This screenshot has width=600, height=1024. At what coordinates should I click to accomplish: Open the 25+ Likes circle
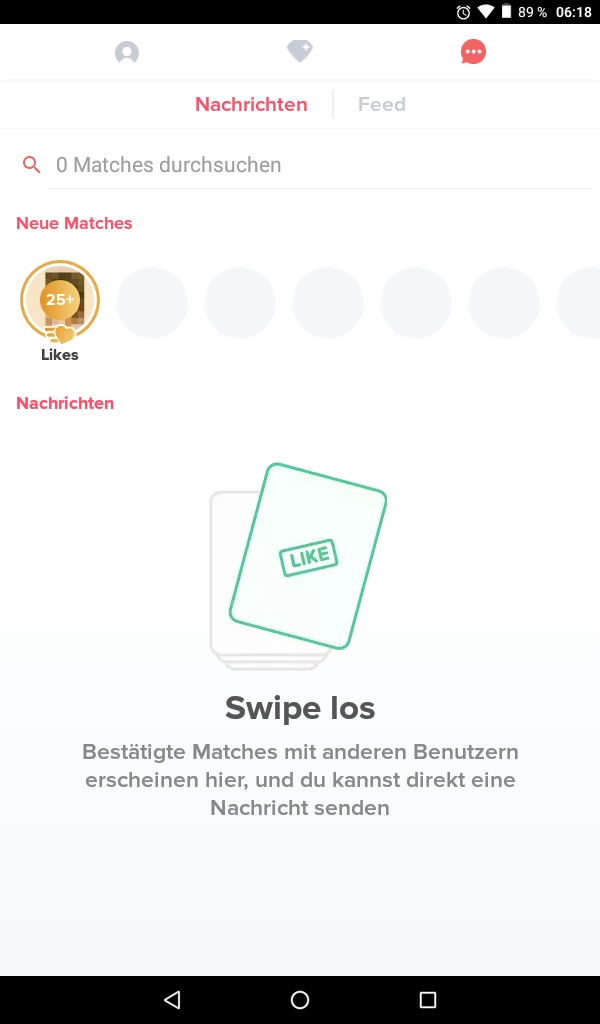60,301
